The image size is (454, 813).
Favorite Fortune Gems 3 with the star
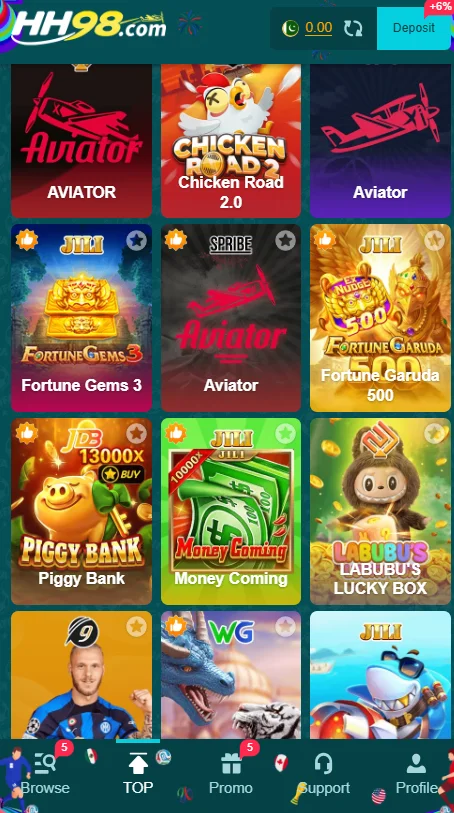coord(137,240)
